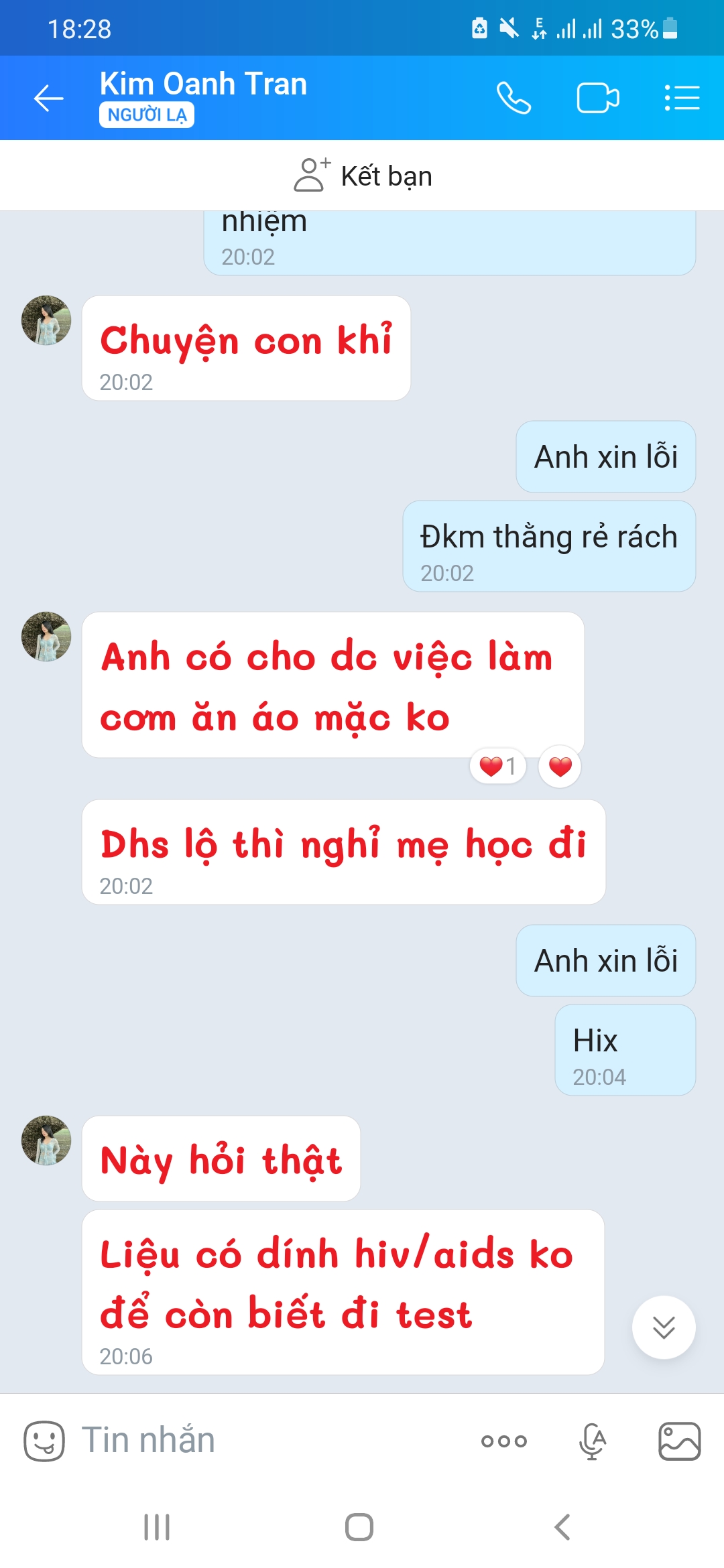React with heart to the cơm ăn áo mặc message
Screen dimensions: 724x1568
coord(560,766)
